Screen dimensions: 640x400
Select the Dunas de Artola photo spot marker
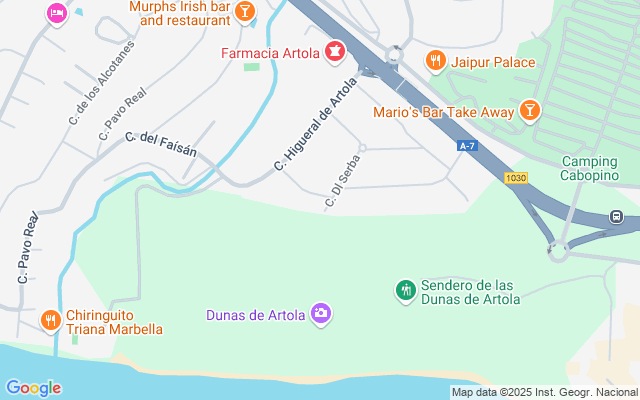[x=321, y=315]
